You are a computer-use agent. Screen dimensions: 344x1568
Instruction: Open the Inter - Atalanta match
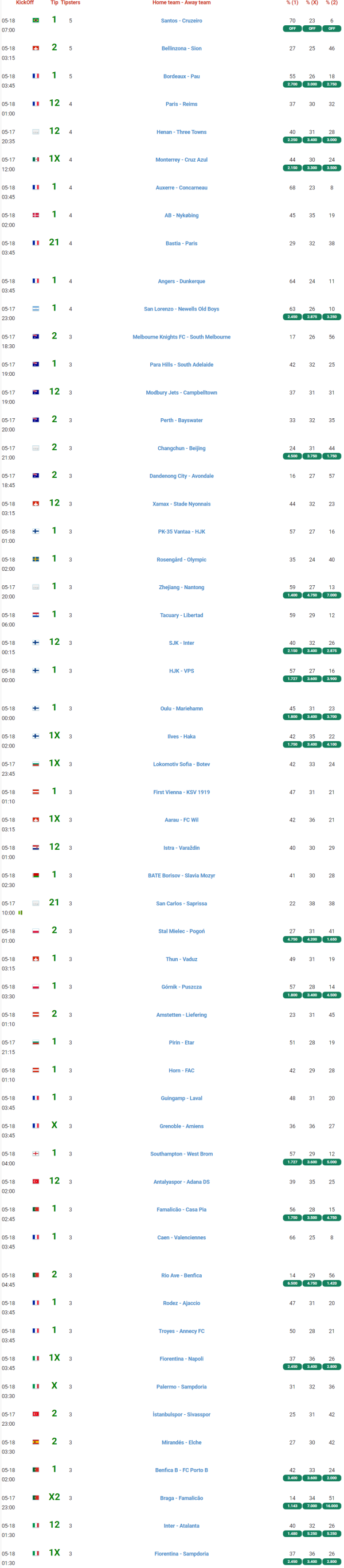[x=181, y=1526]
